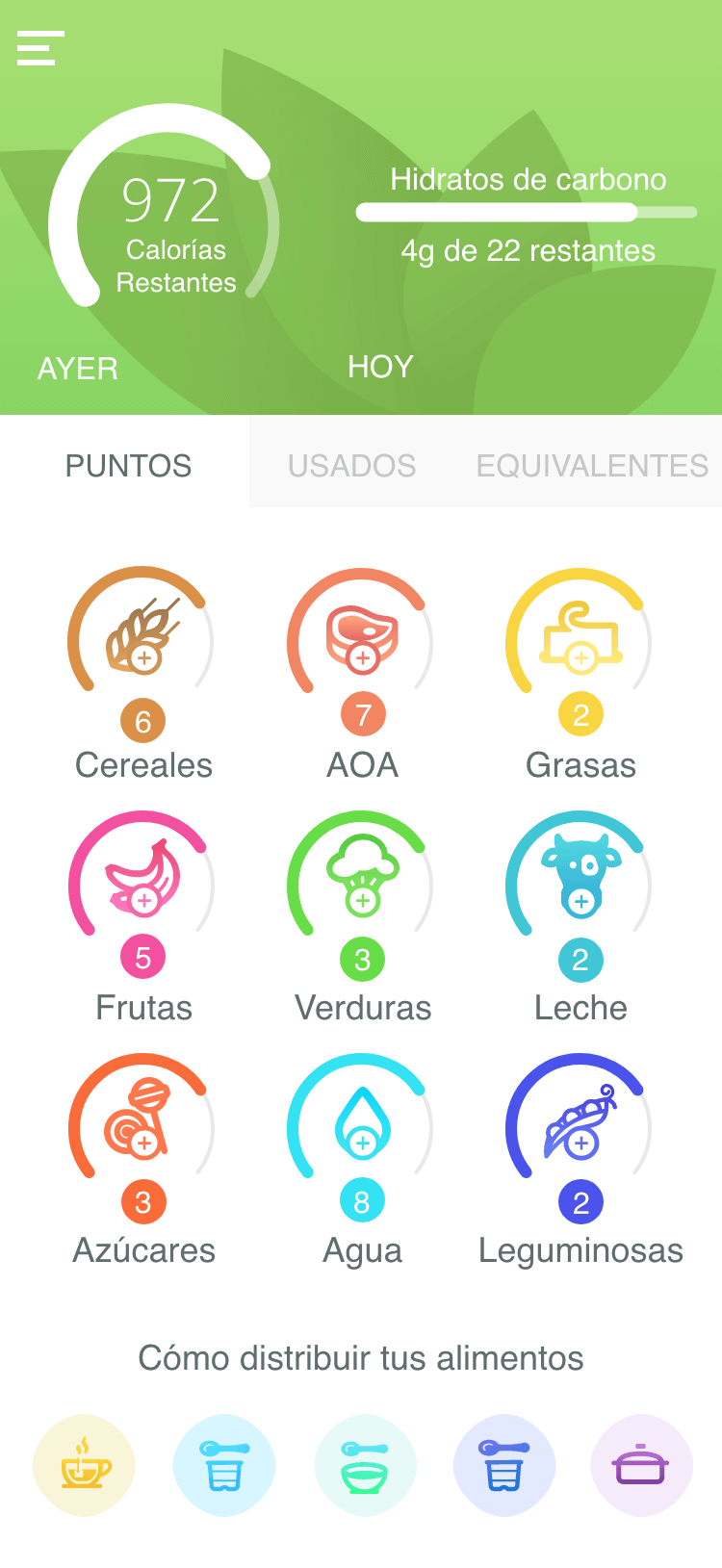Image resolution: width=722 pixels, height=1568 pixels.
Task: Open the EQUIVALENTES tab
Action: (592, 466)
